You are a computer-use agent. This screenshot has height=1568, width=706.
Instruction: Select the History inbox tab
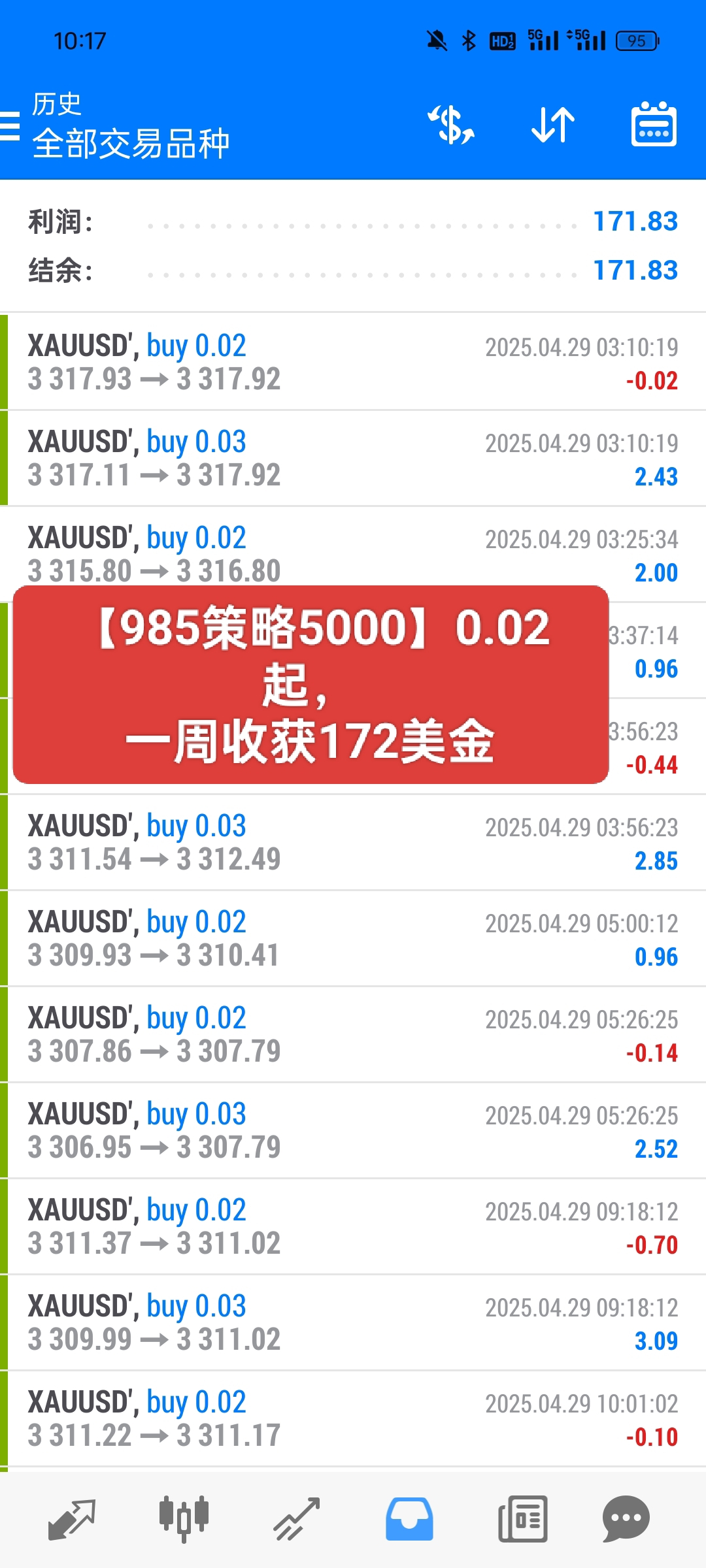(x=409, y=1520)
